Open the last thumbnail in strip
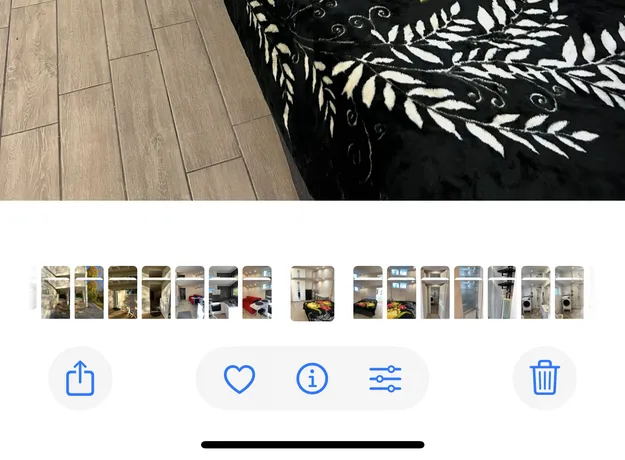Viewport: 625px width, 460px height. click(569, 292)
